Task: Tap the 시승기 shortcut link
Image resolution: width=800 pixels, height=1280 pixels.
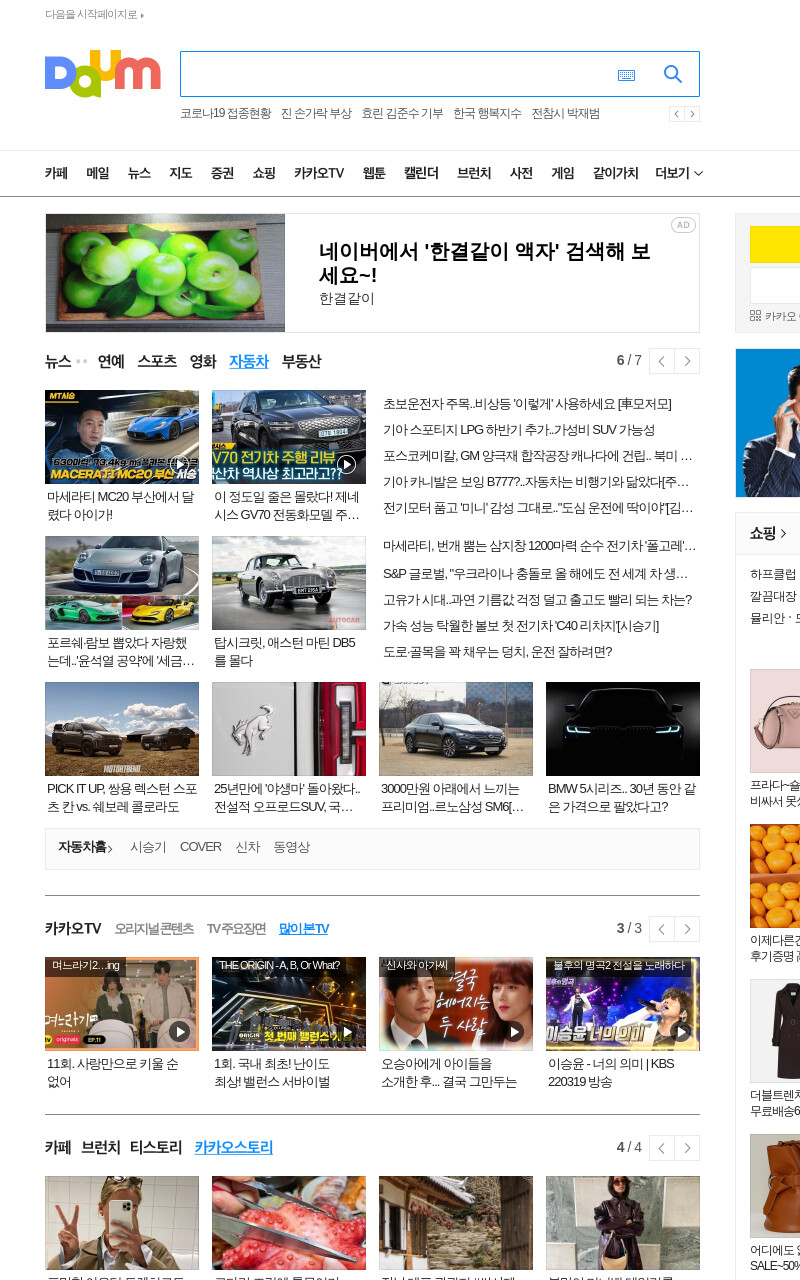Action: (x=148, y=847)
